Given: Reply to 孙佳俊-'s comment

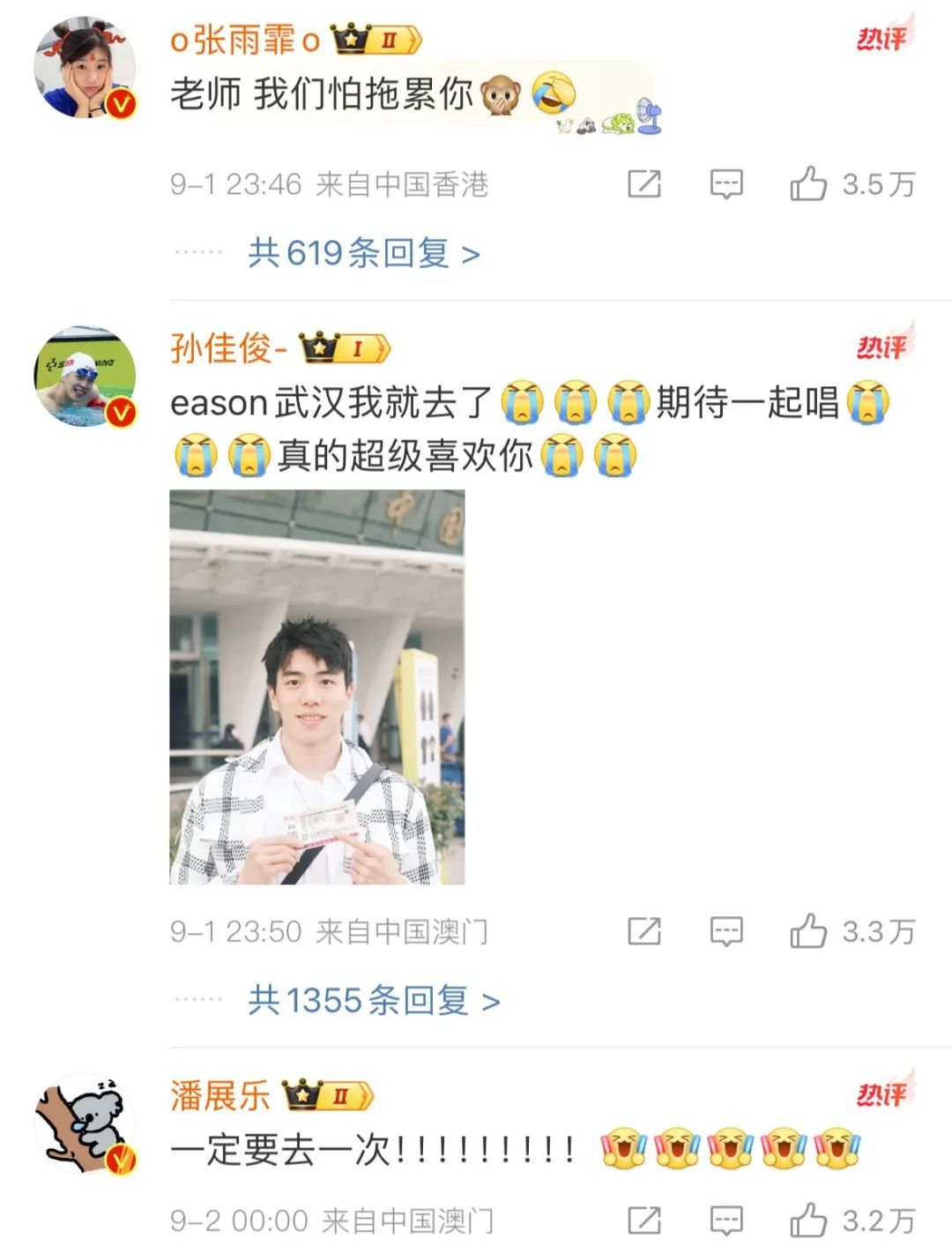Looking at the screenshot, I should [726, 931].
